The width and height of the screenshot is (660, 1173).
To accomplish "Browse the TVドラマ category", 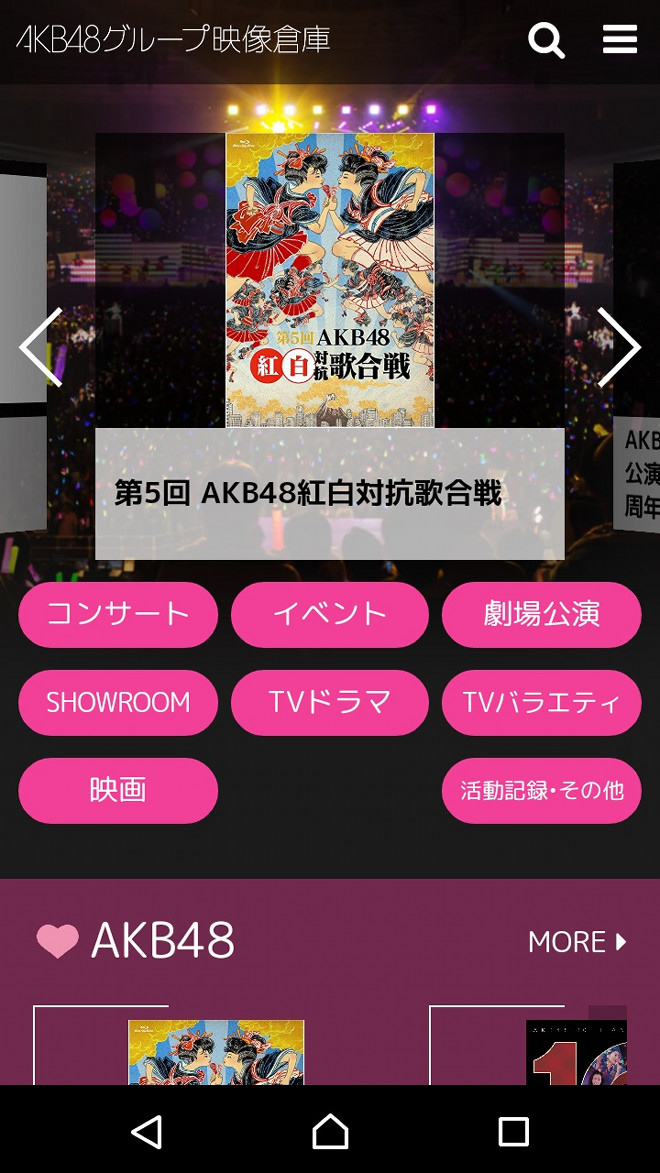I will [x=330, y=702].
